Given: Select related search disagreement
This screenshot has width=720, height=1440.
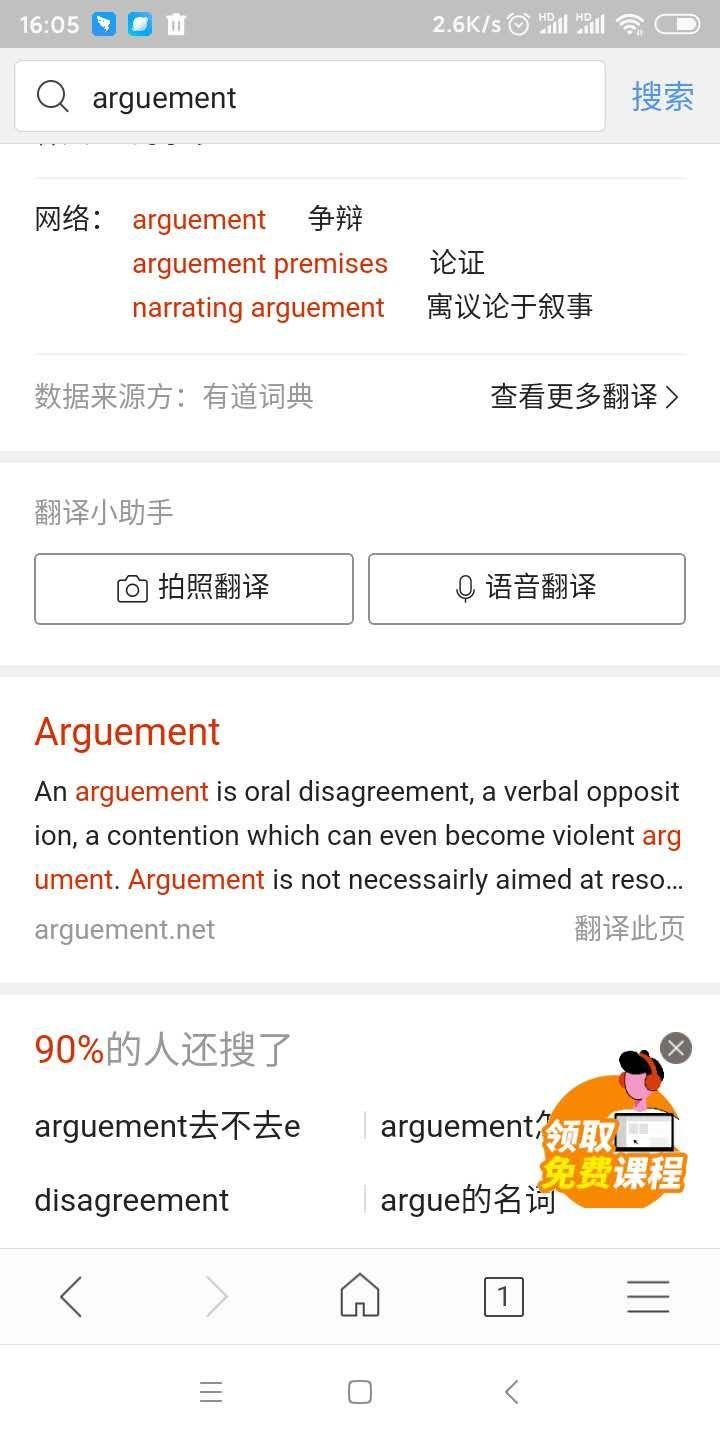Looking at the screenshot, I should [x=132, y=1200].
